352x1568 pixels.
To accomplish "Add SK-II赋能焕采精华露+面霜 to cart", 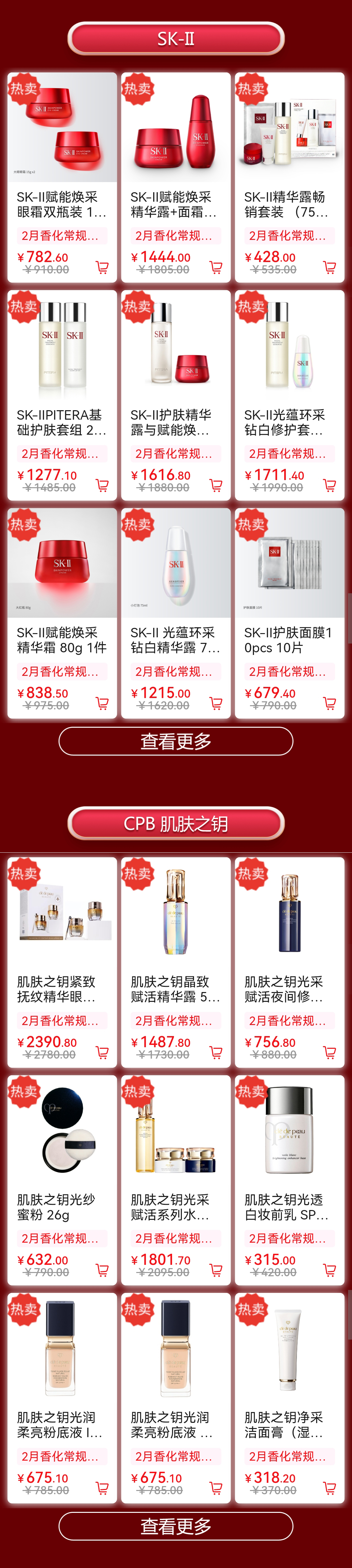I will pyautogui.click(x=216, y=267).
